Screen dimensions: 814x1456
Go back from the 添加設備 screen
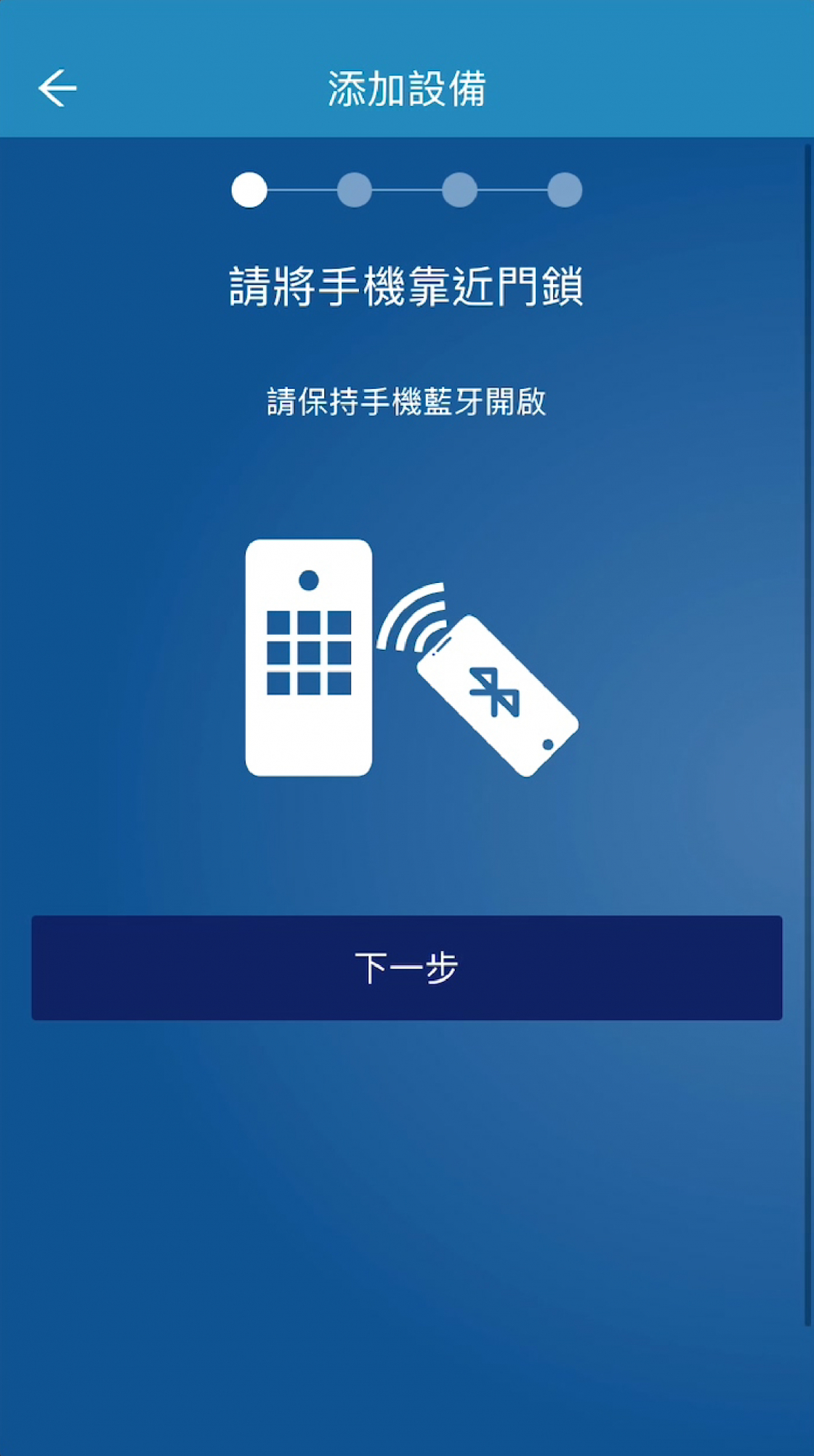click(x=57, y=88)
